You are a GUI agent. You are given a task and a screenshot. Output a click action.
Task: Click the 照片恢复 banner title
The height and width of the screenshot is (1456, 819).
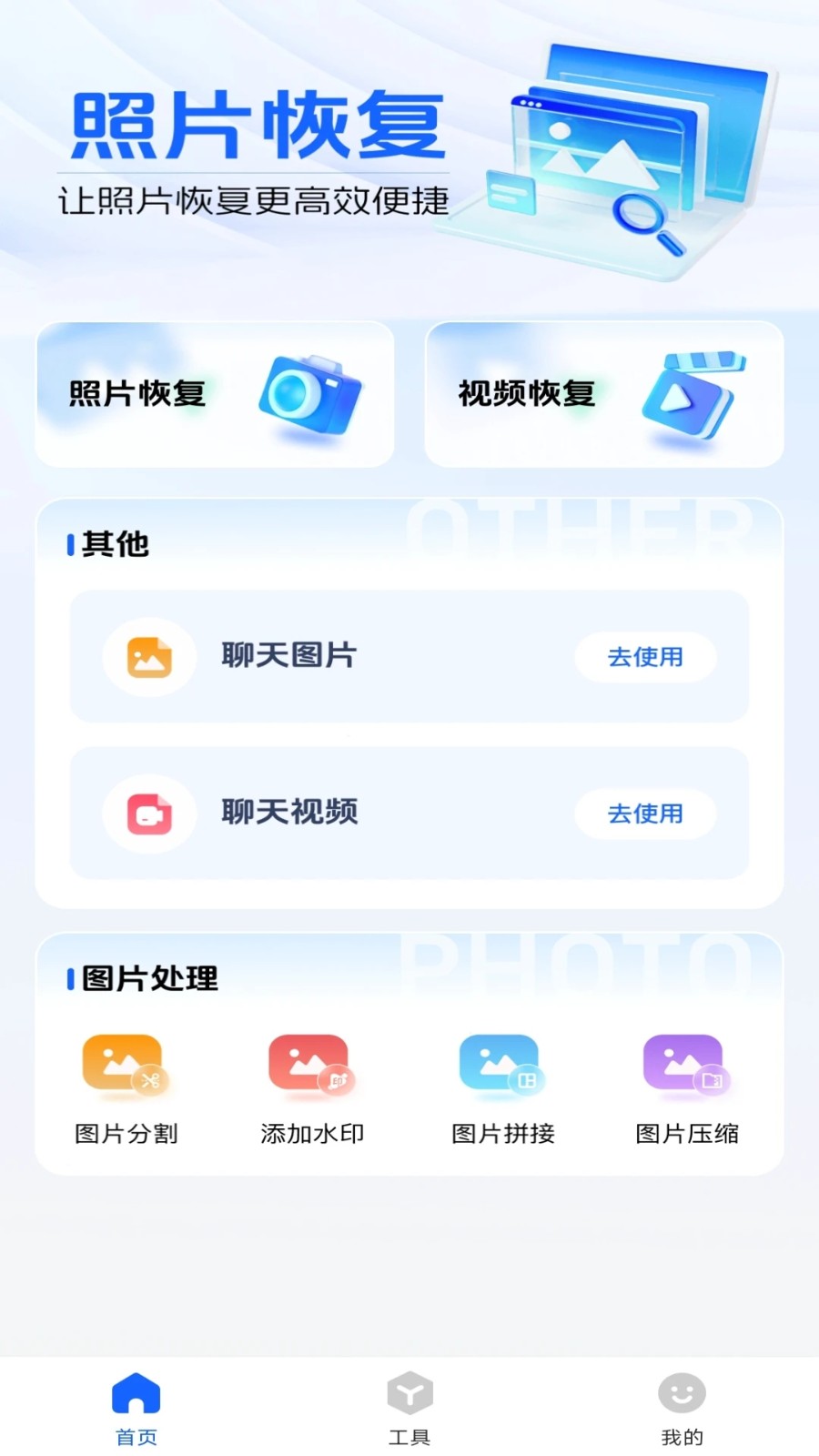pos(258,124)
